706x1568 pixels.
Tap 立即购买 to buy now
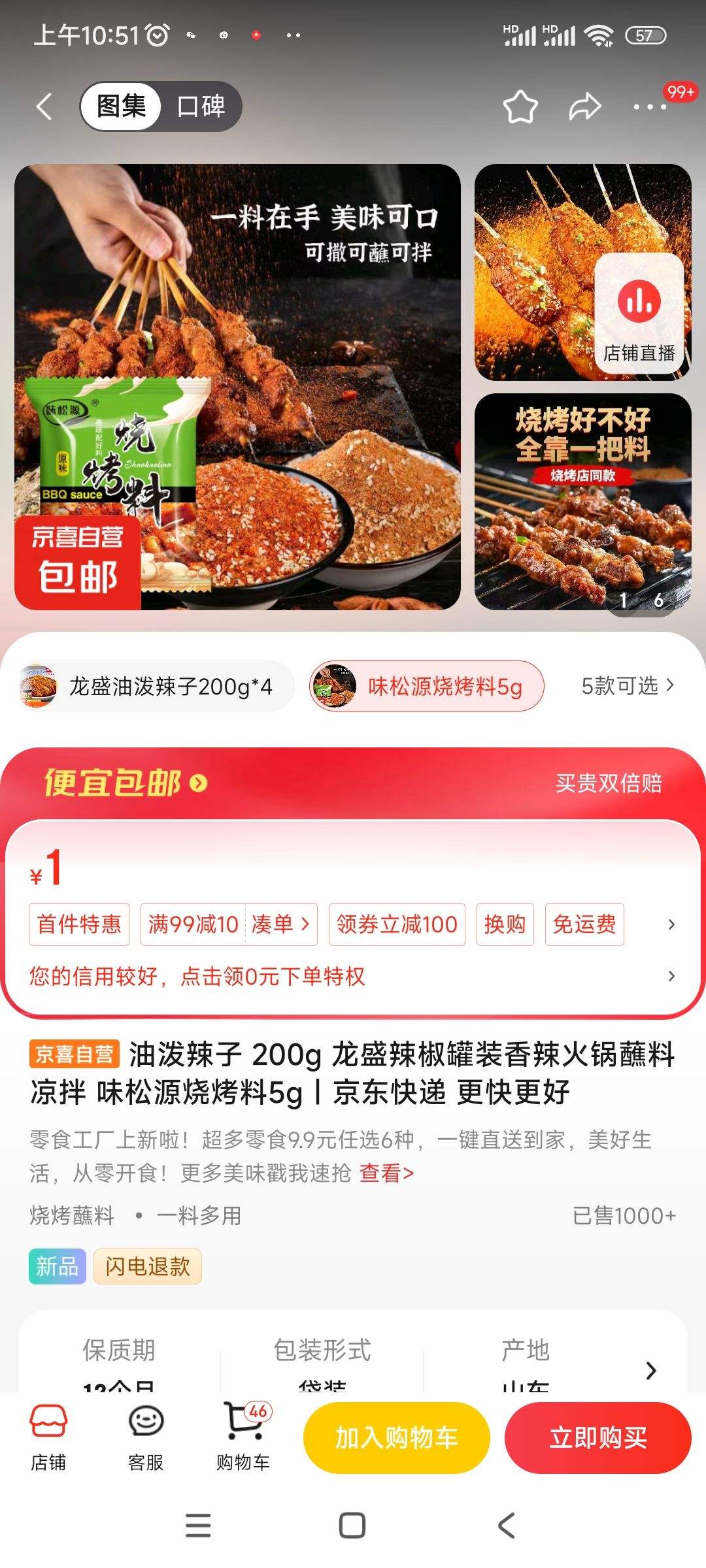coord(597,1438)
